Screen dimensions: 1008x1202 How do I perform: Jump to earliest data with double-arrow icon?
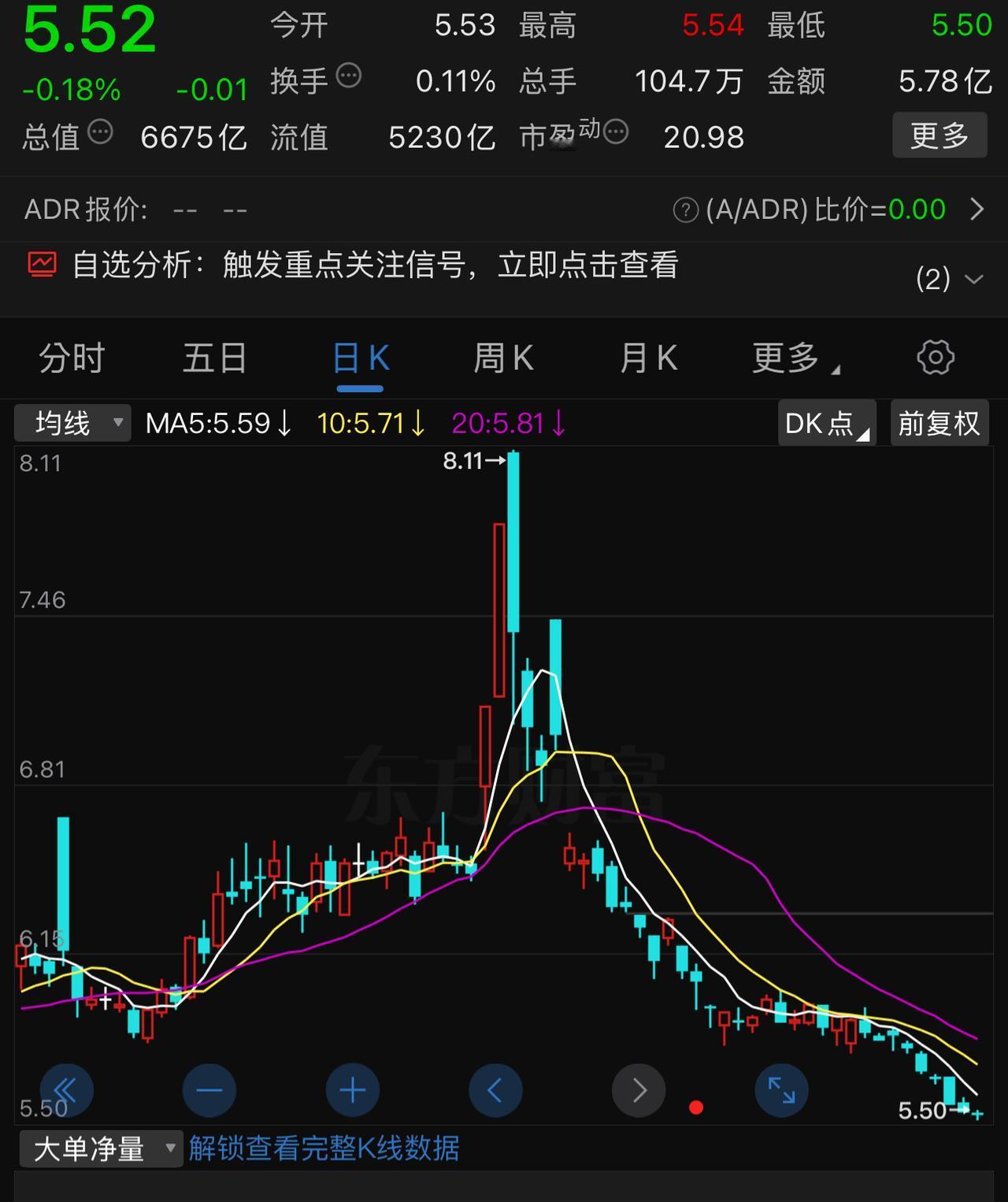(67, 1091)
